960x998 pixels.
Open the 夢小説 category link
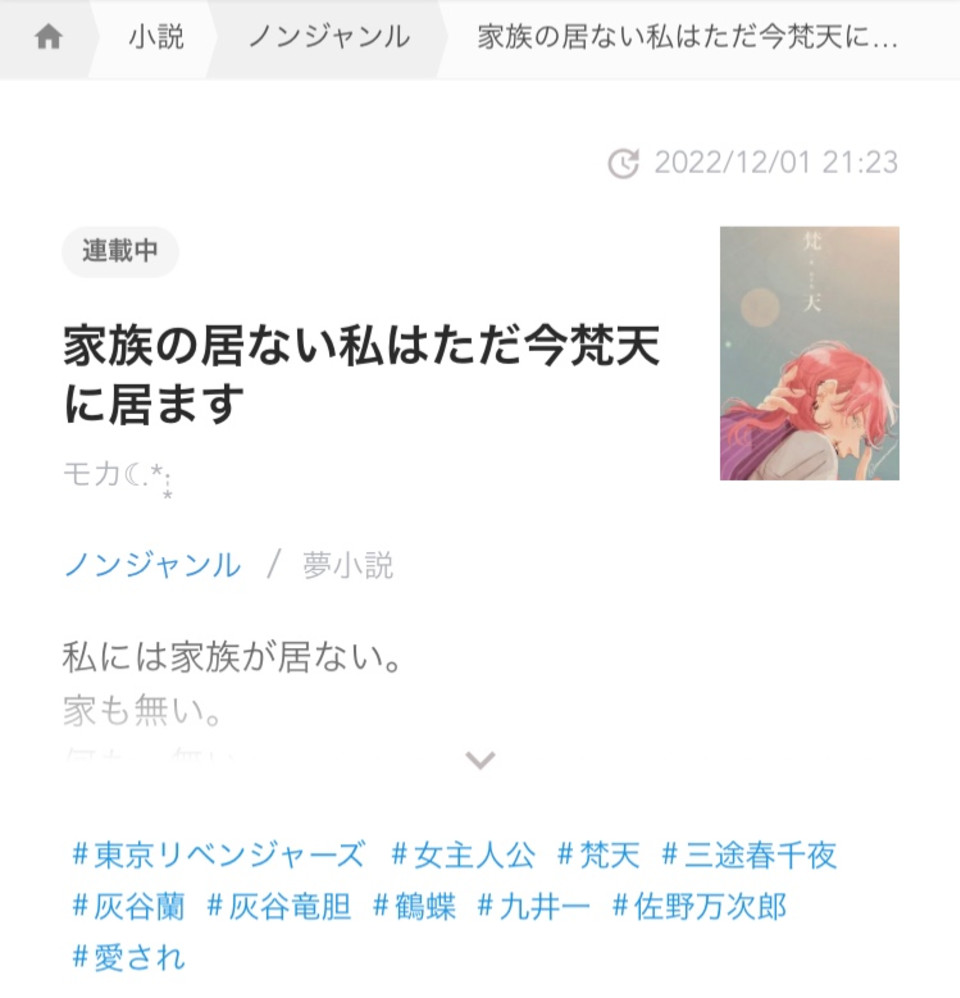pyautogui.click(x=348, y=566)
